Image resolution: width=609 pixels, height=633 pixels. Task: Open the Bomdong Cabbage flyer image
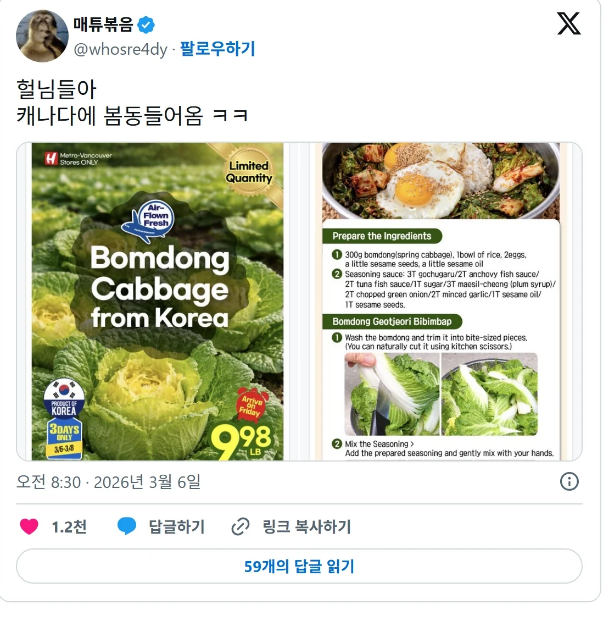[158, 301]
